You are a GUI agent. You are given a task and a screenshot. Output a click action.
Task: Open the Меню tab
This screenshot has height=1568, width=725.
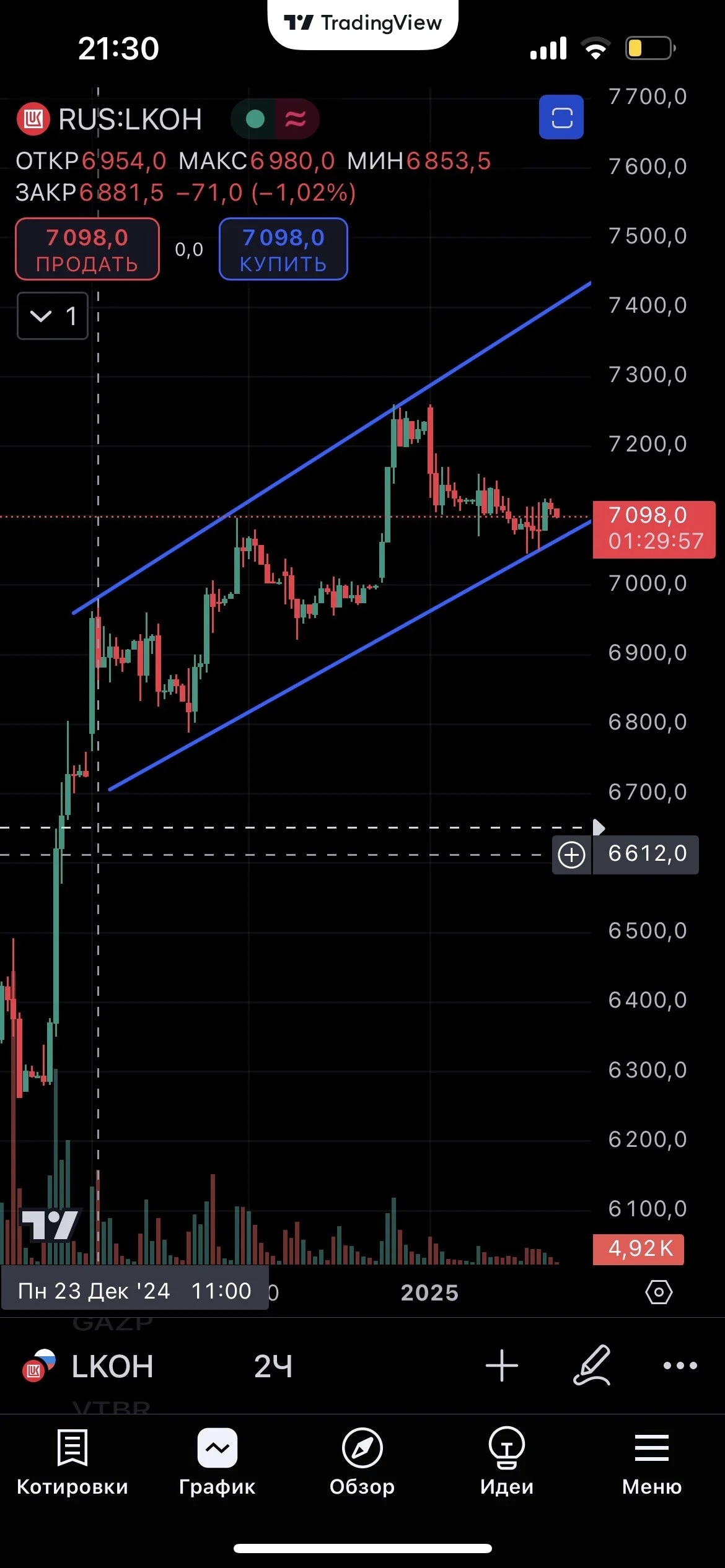652,1461
